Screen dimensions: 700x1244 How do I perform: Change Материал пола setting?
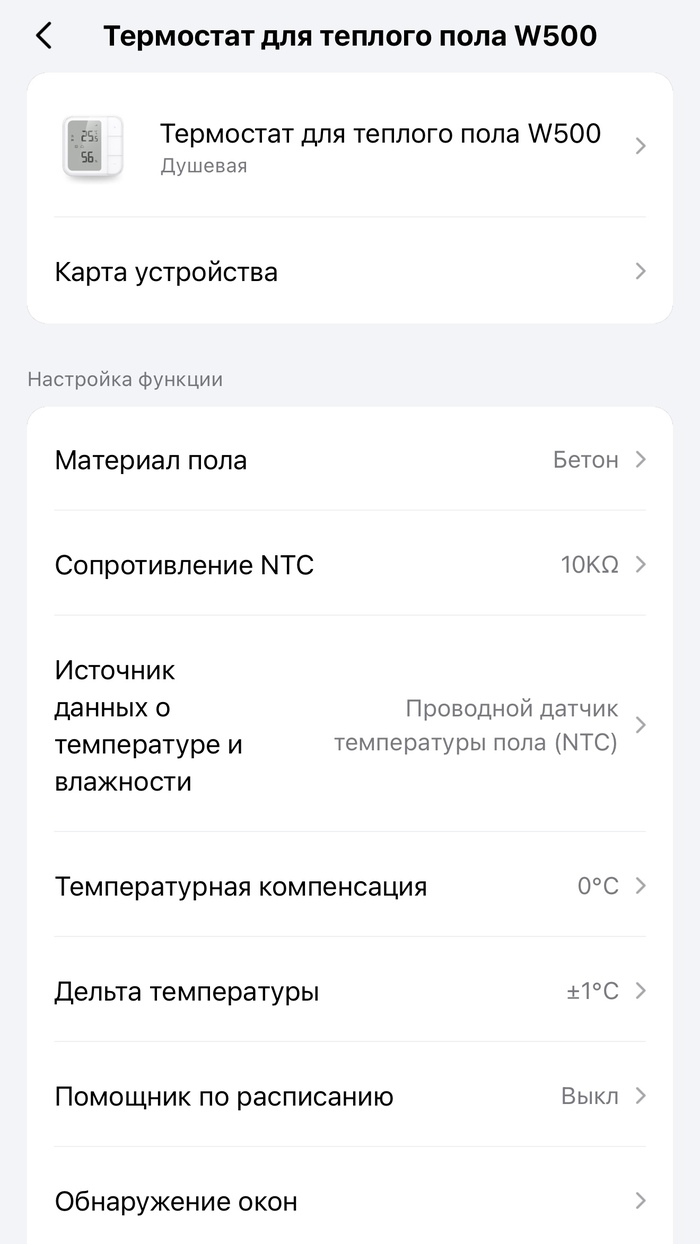[350, 460]
